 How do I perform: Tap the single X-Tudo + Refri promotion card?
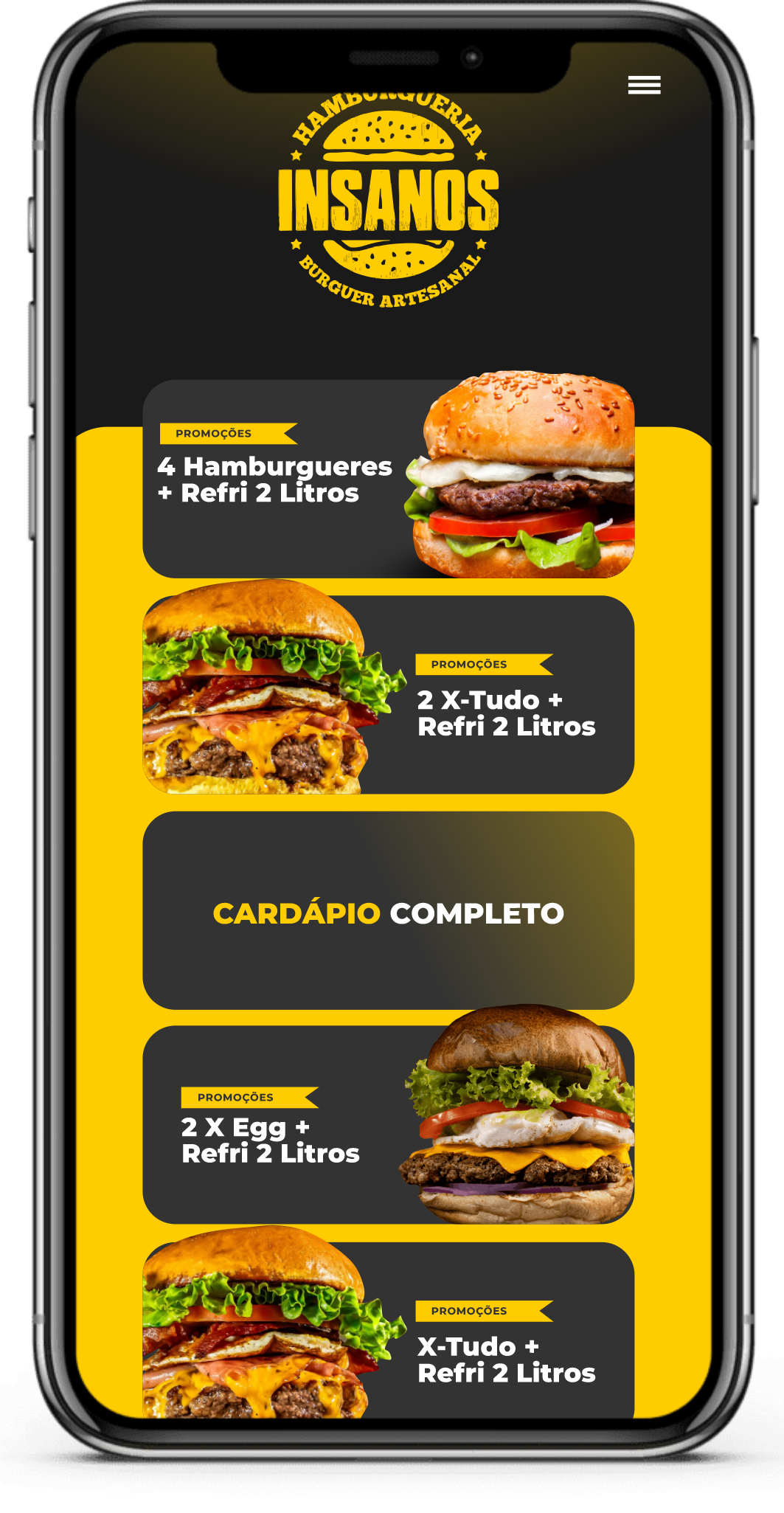click(x=388, y=1335)
